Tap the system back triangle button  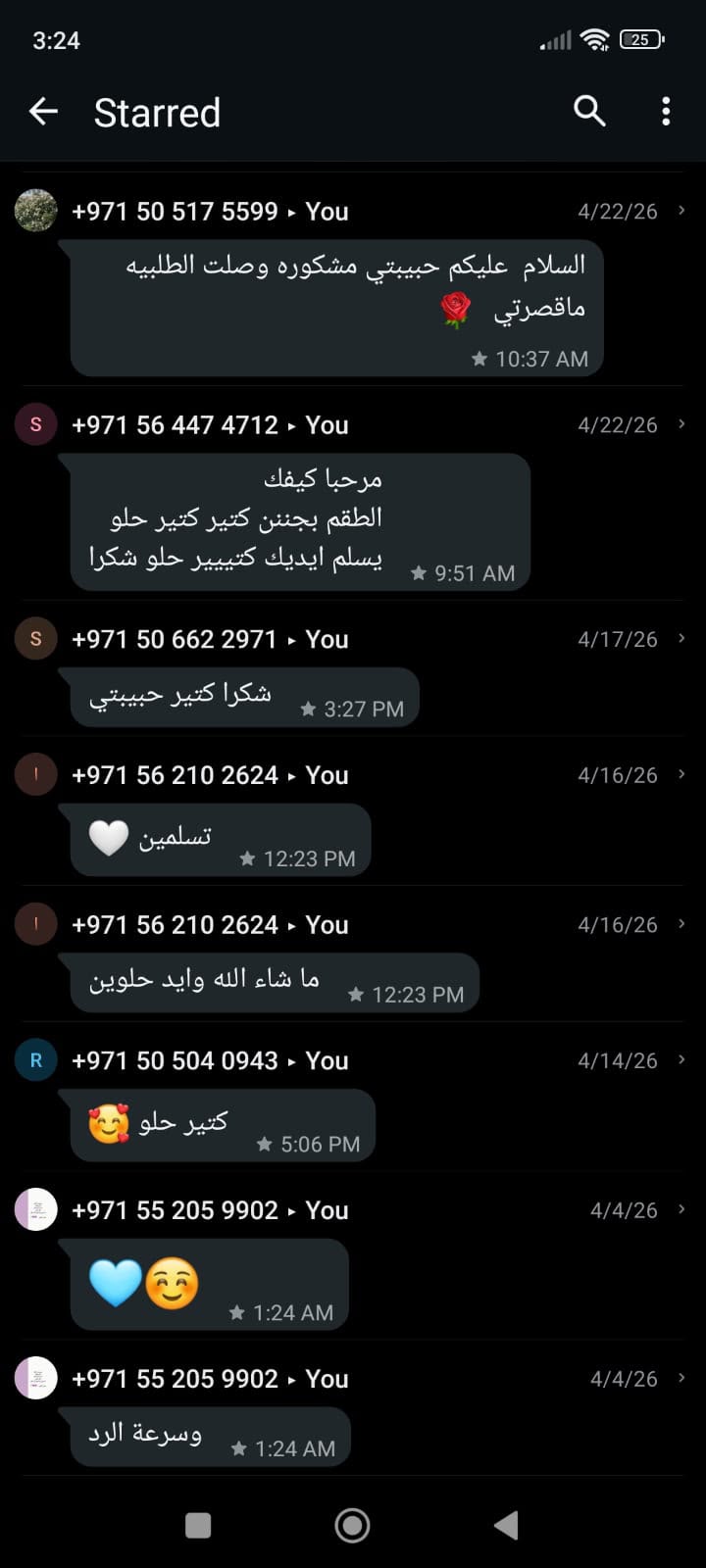[506, 1525]
